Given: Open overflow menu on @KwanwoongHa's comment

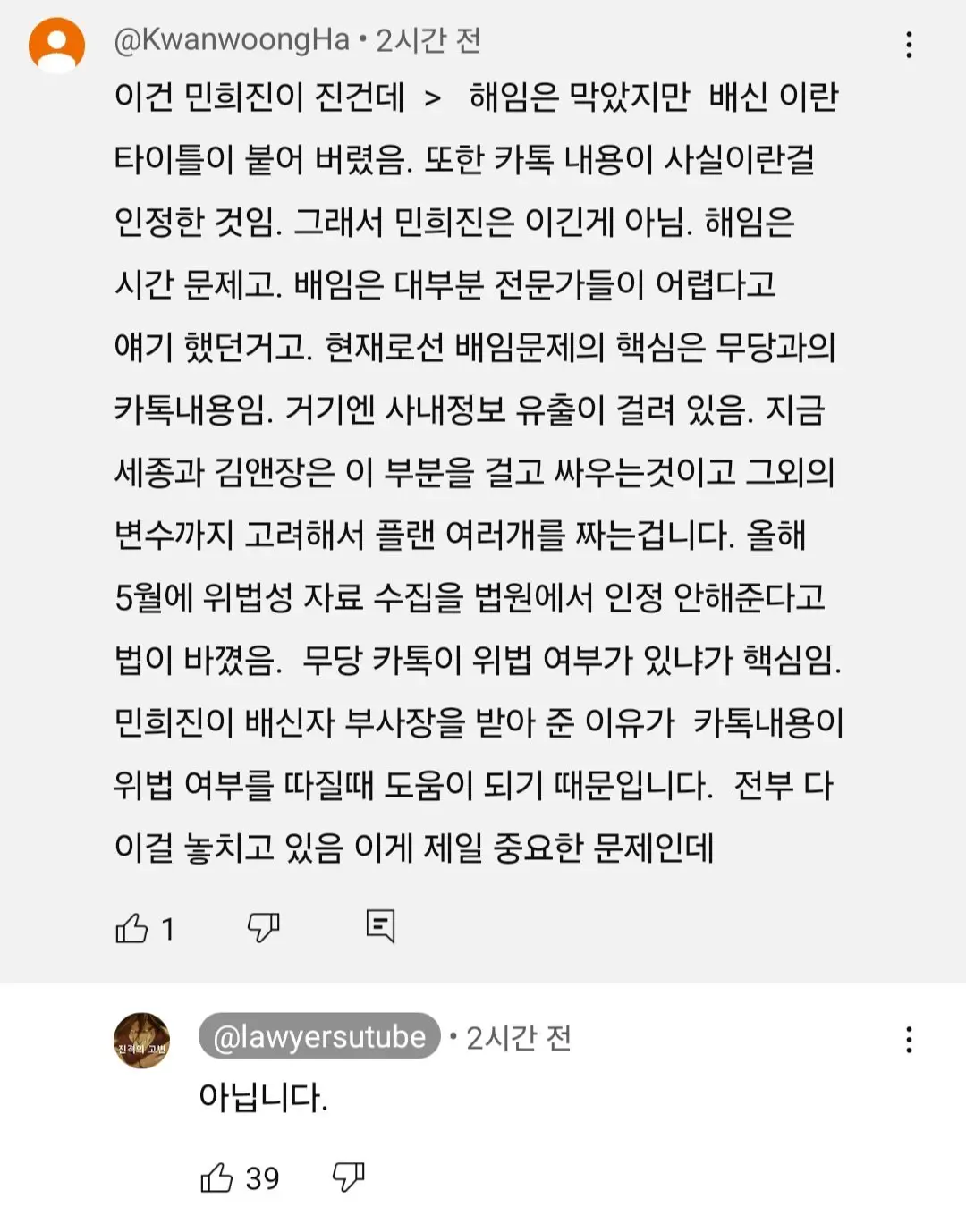Looking at the screenshot, I should click(x=909, y=45).
